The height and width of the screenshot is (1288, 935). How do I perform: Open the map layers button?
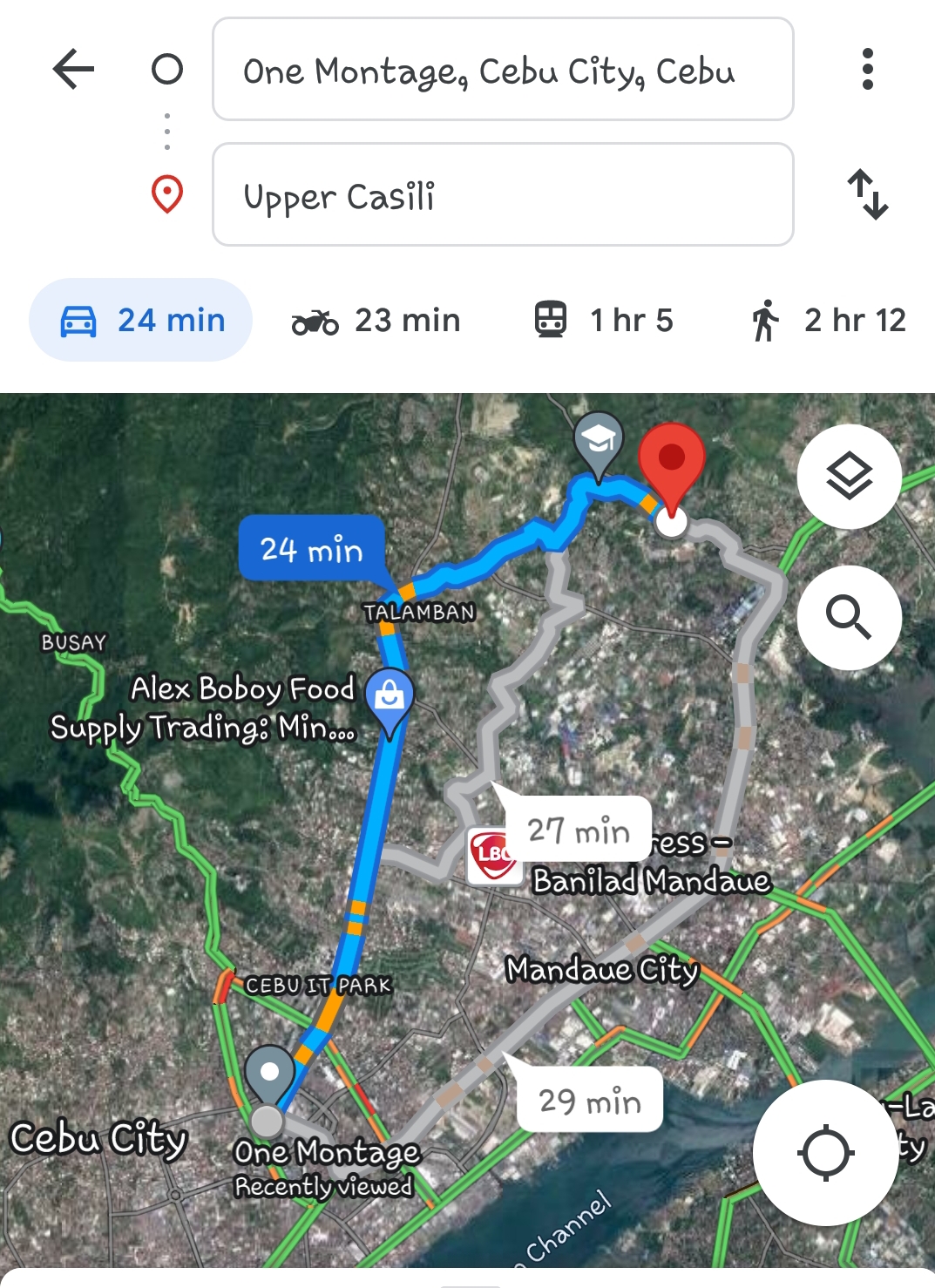point(849,477)
